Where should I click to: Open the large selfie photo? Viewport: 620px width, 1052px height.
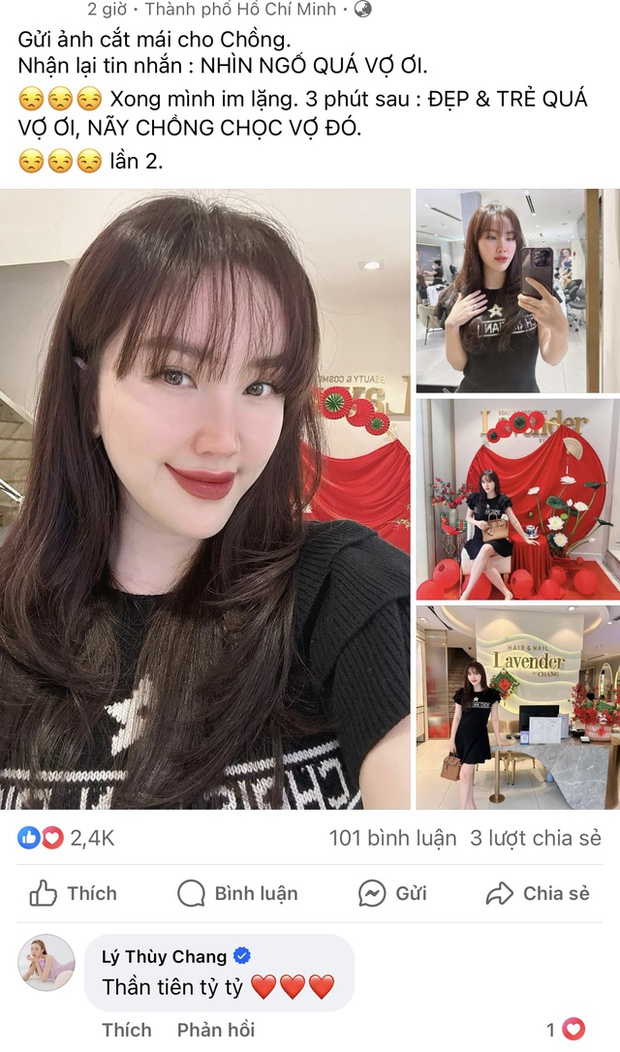pyautogui.click(x=204, y=498)
